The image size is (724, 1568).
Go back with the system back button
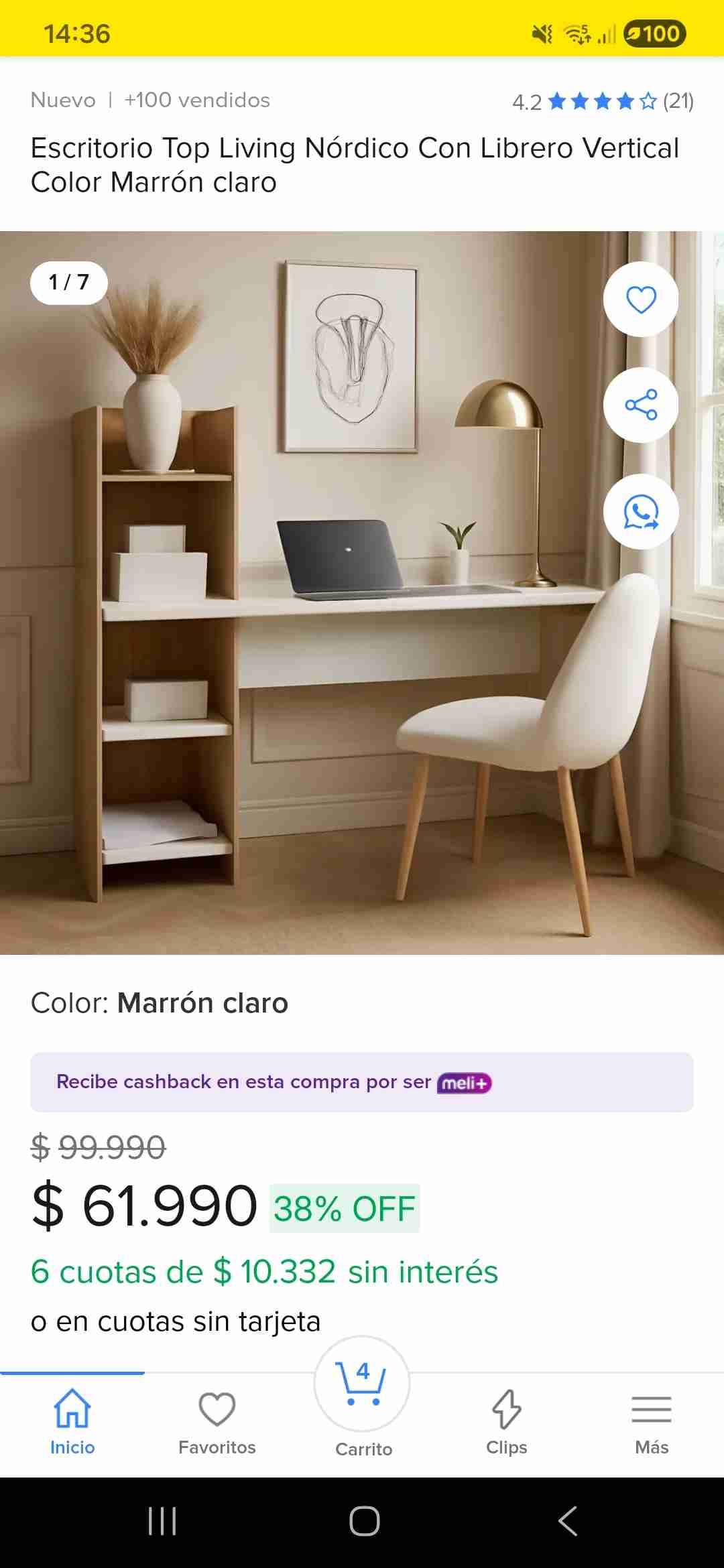coord(567,1521)
